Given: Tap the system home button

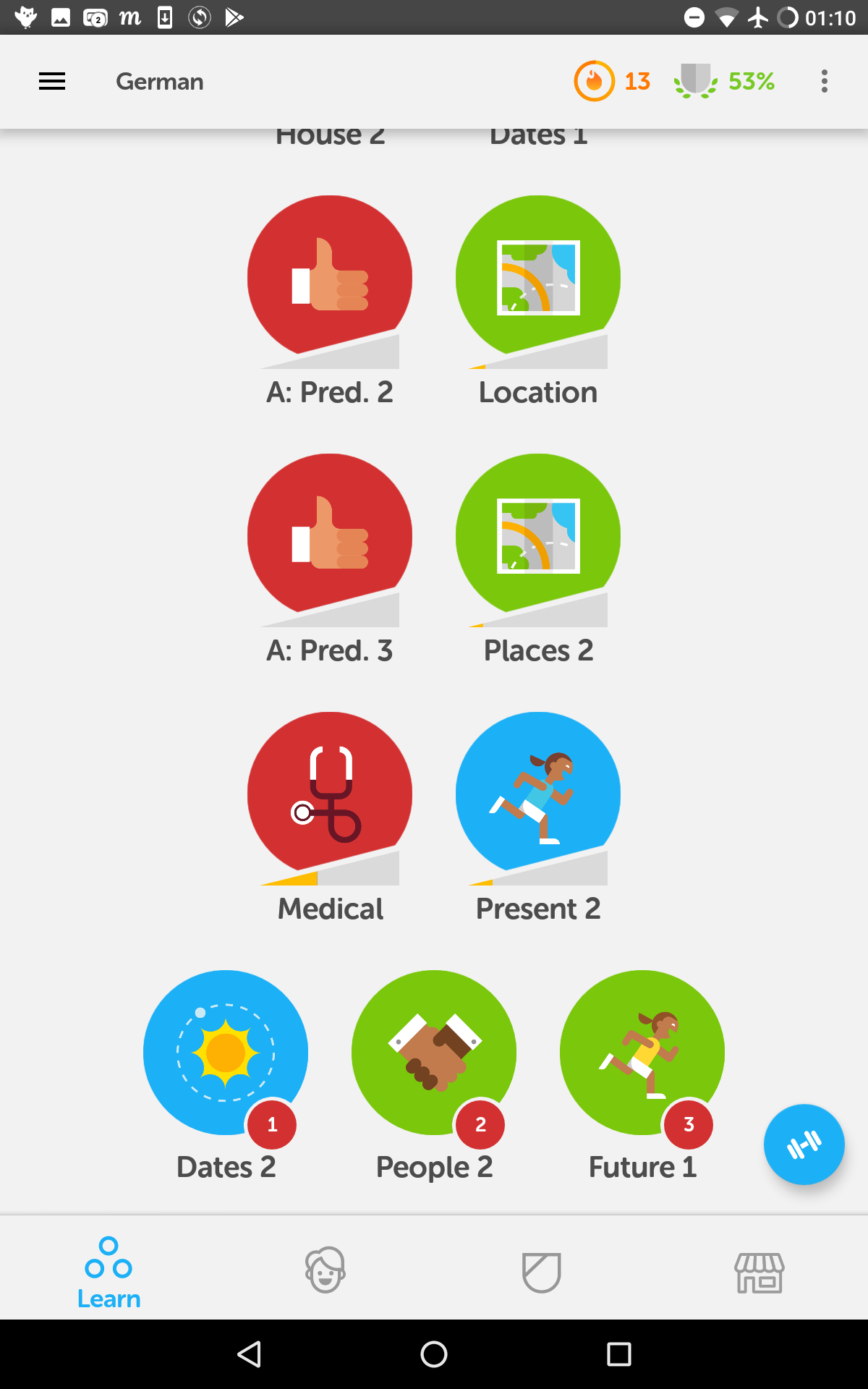Looking at the screenshot, I should pyautogui.click(x=434, y=1354).
